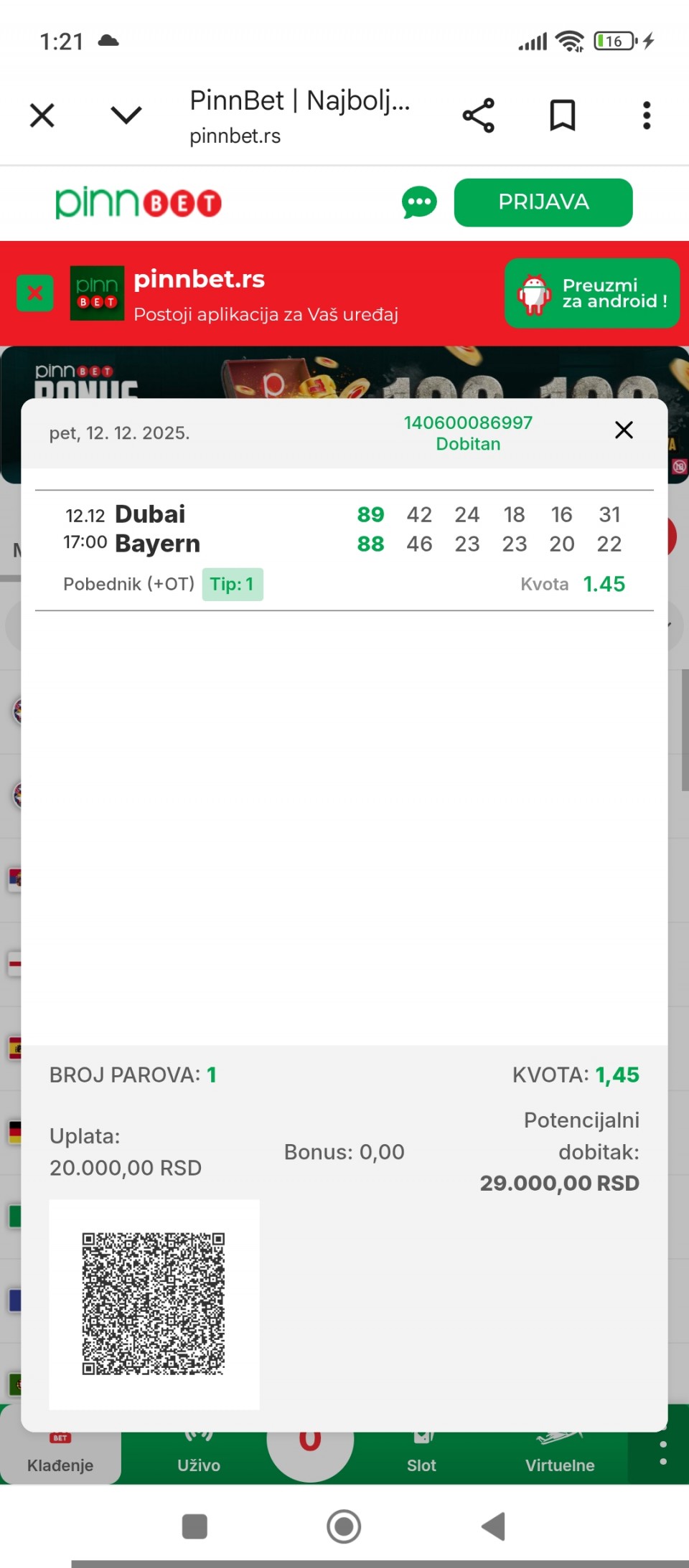
Task: Open the browser overflow menu
Action: pyautogui.click(x=647, y=115)
